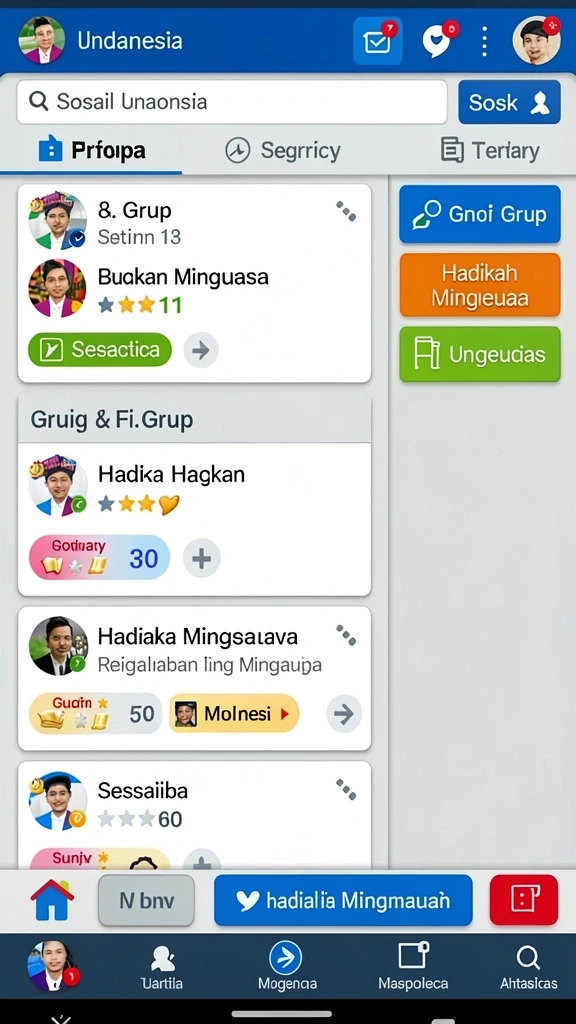Tap the hadialia Mingmauah blue button
Viewport: 576px width, 1024px height.
pos(343,901)
